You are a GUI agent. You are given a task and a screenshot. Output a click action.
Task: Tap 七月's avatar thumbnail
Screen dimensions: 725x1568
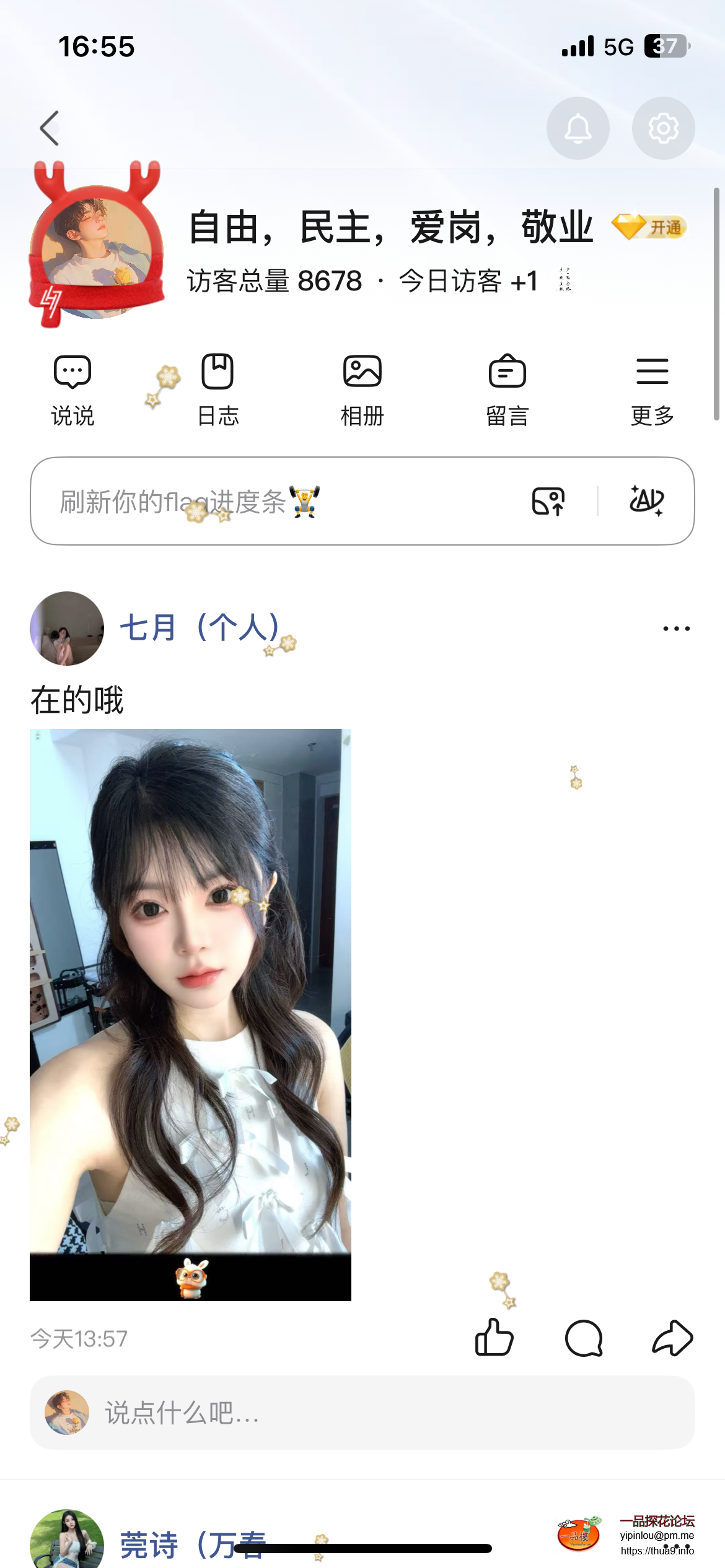pyautogui.click(x=66, y=629)
